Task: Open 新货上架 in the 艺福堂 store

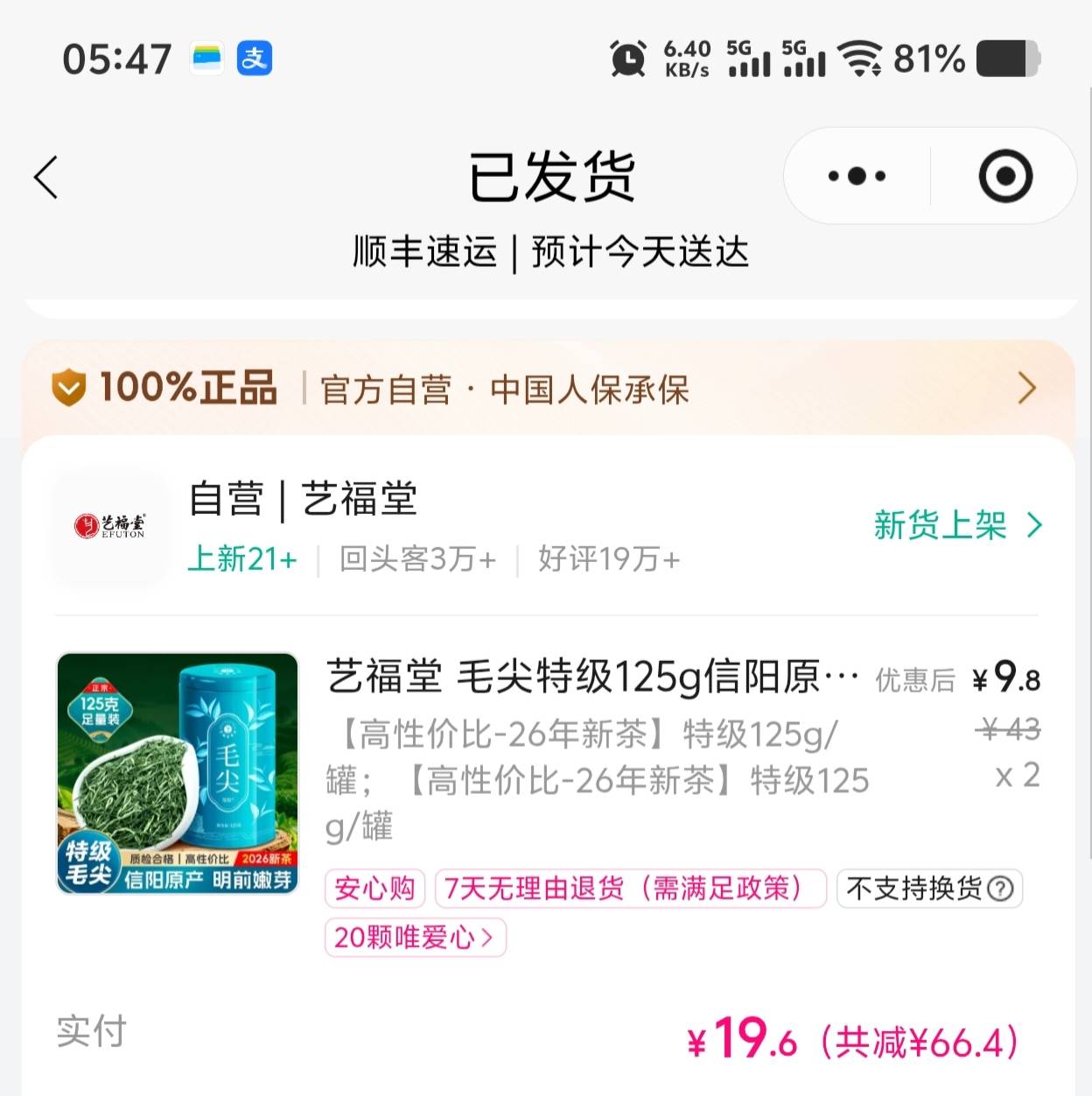Action: point(958,525)
